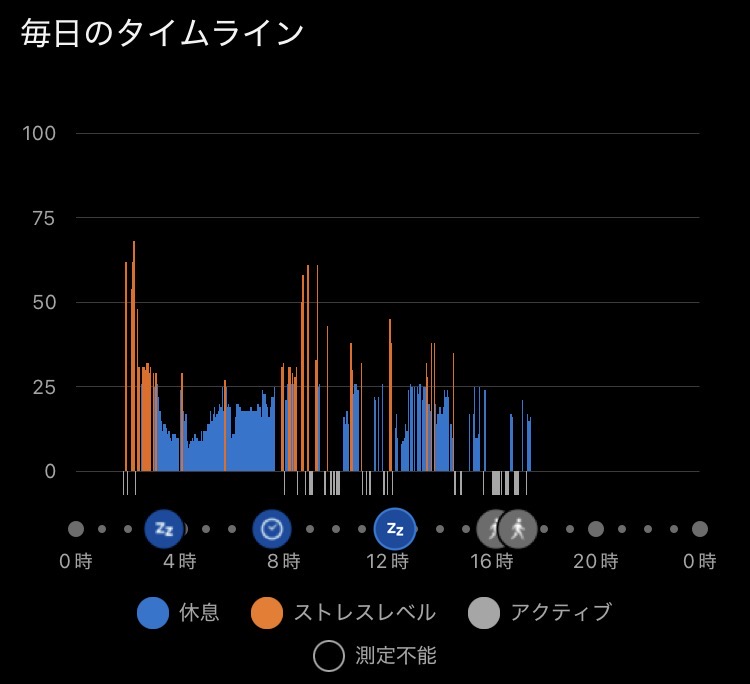Tap the sleep marker near 4時
This screenshot has height=684, width=750.
(164, 528)
